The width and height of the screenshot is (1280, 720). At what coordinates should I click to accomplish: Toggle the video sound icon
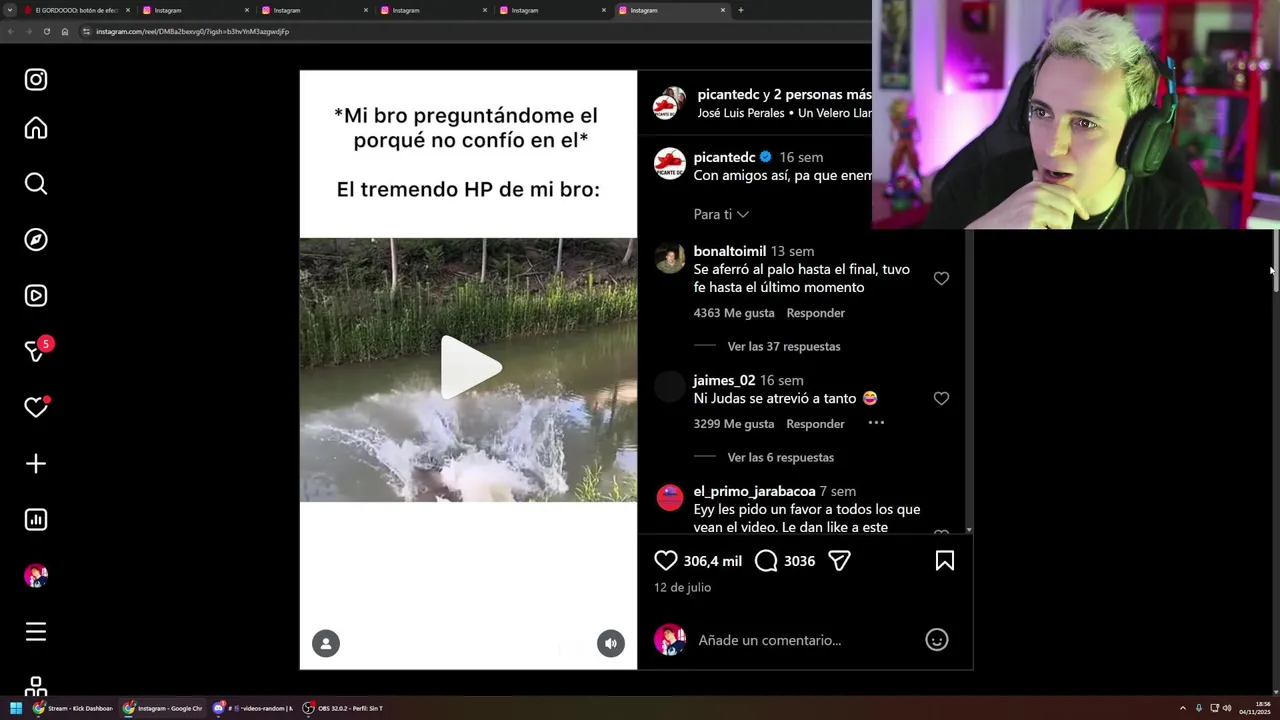pos(611,643)
